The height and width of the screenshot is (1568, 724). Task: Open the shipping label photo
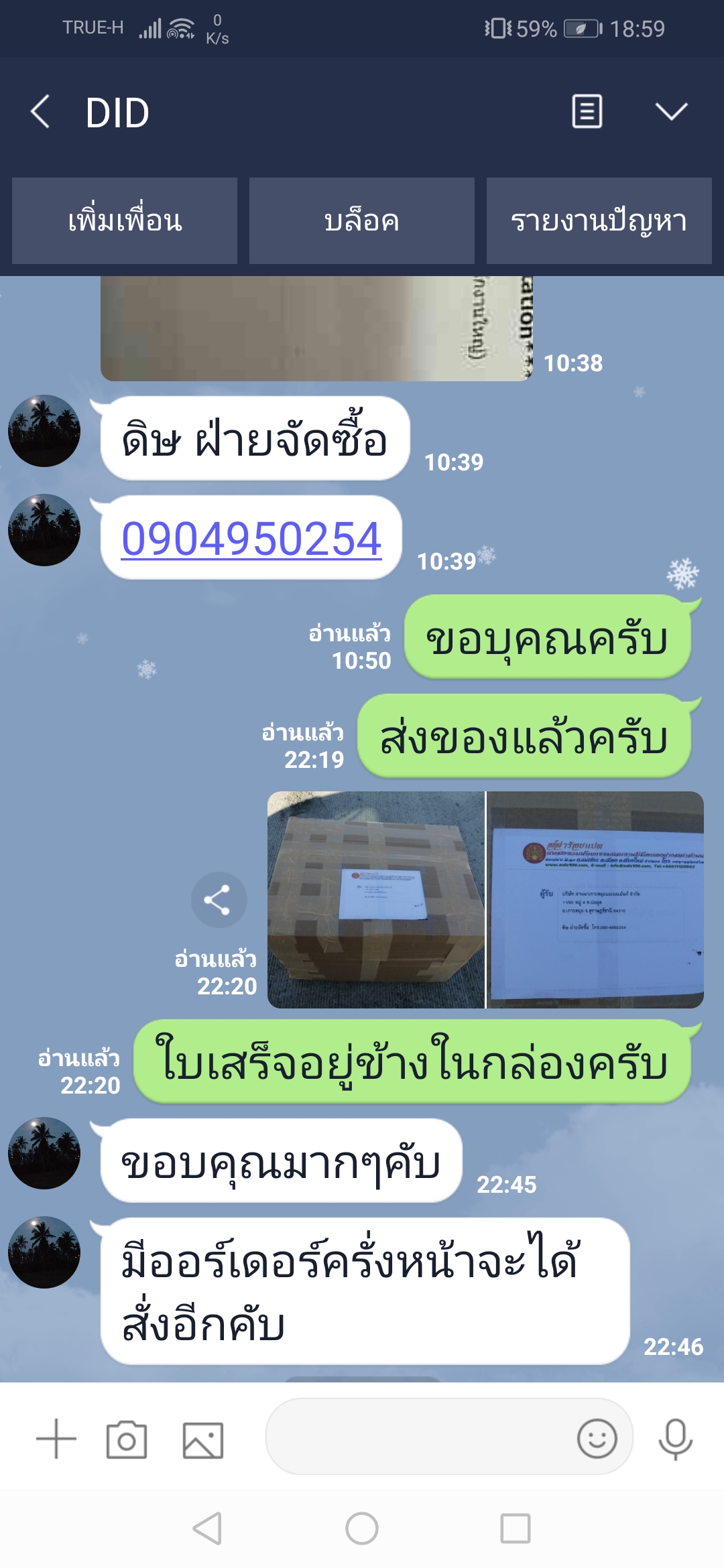[x=595, y=899]
